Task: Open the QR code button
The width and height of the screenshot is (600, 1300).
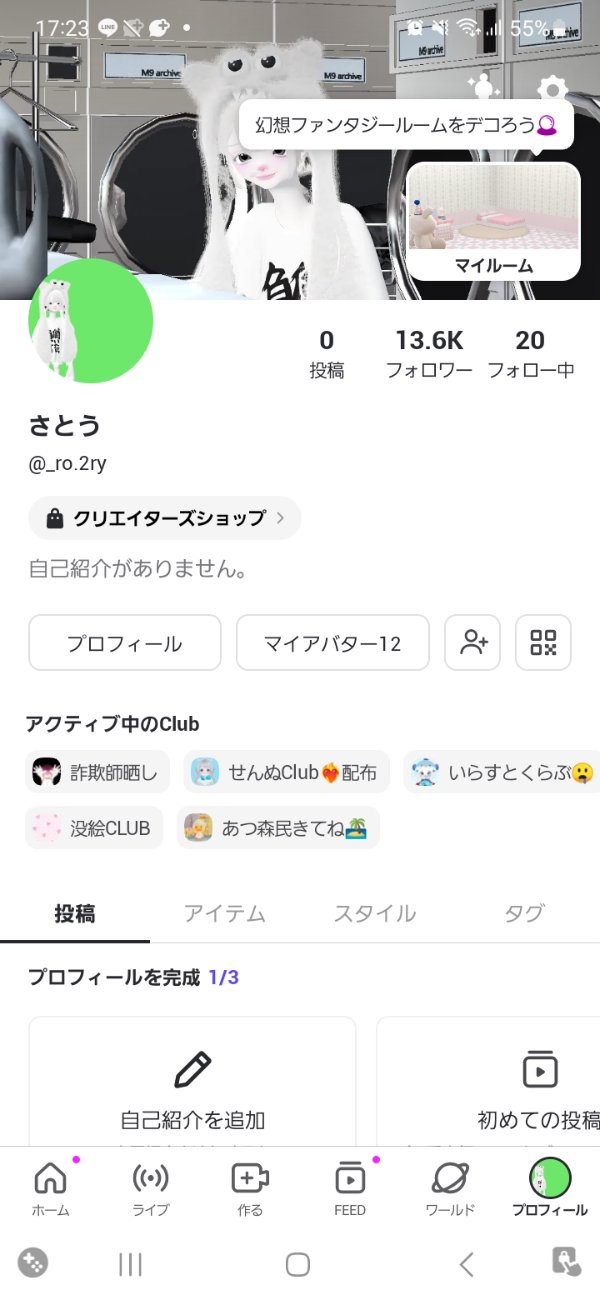Action: click(543, 643)
